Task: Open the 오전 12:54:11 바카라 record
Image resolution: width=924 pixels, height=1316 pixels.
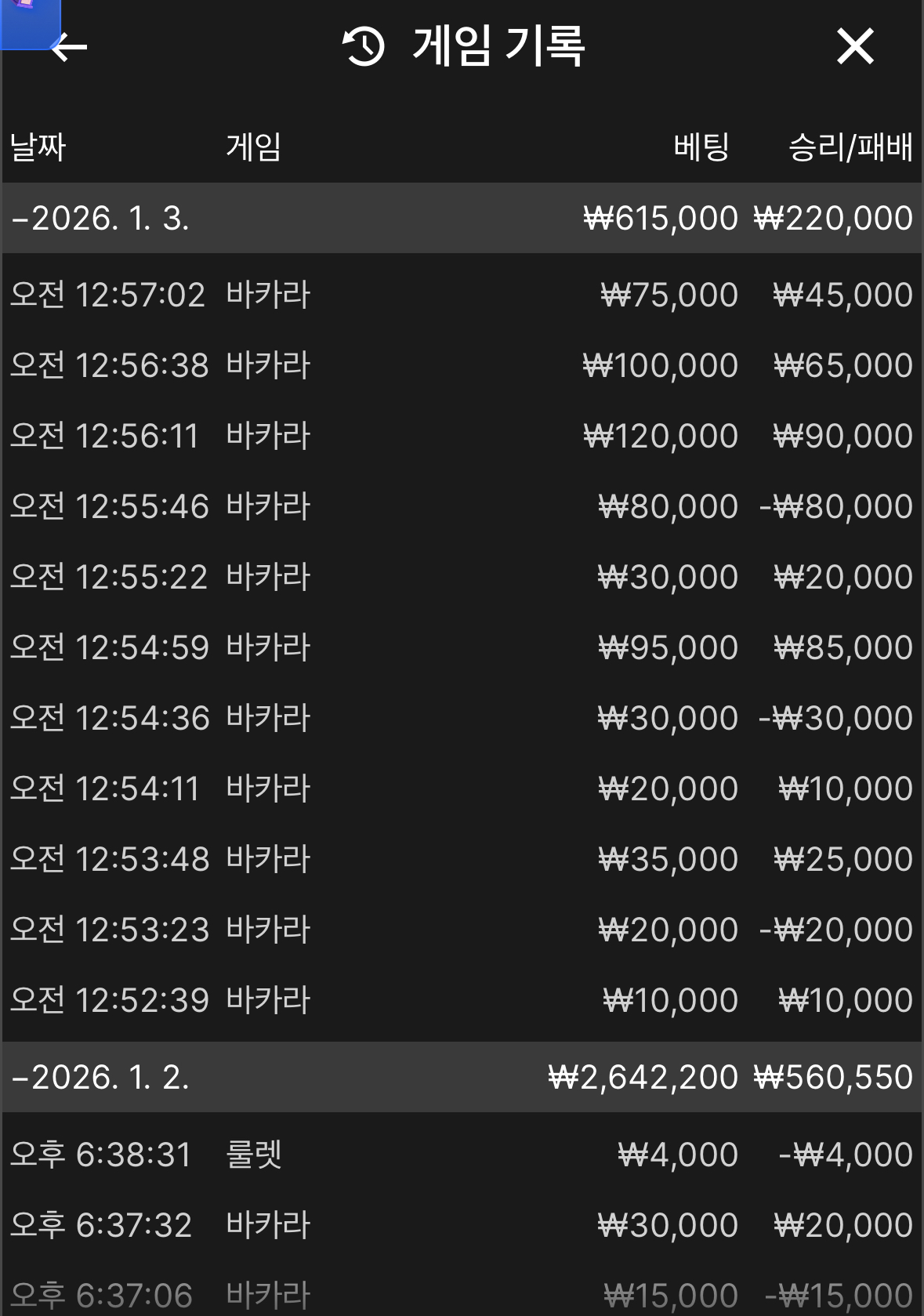Action: click(x=461, y=789)
